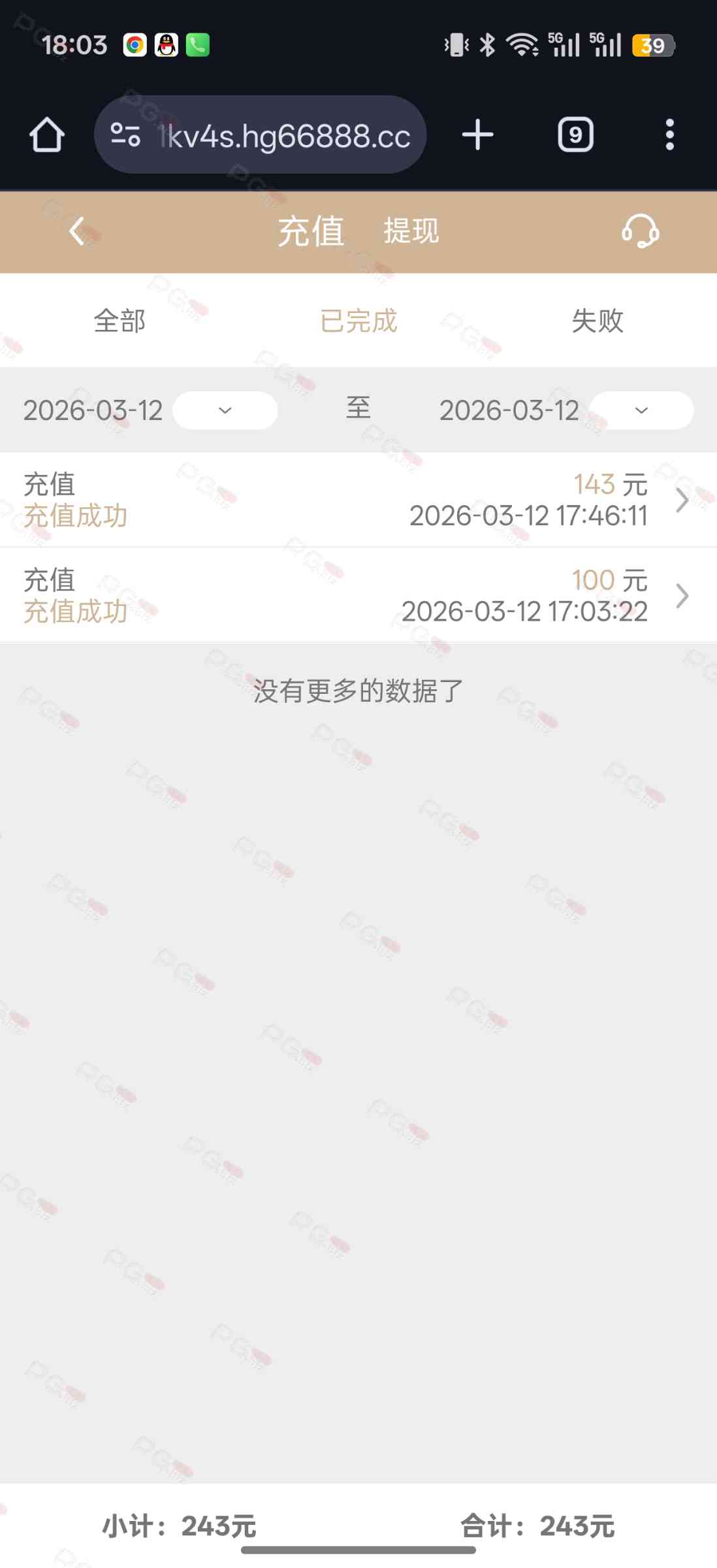
Task: Filter by 已完成 records
Action: pos(358,321)
